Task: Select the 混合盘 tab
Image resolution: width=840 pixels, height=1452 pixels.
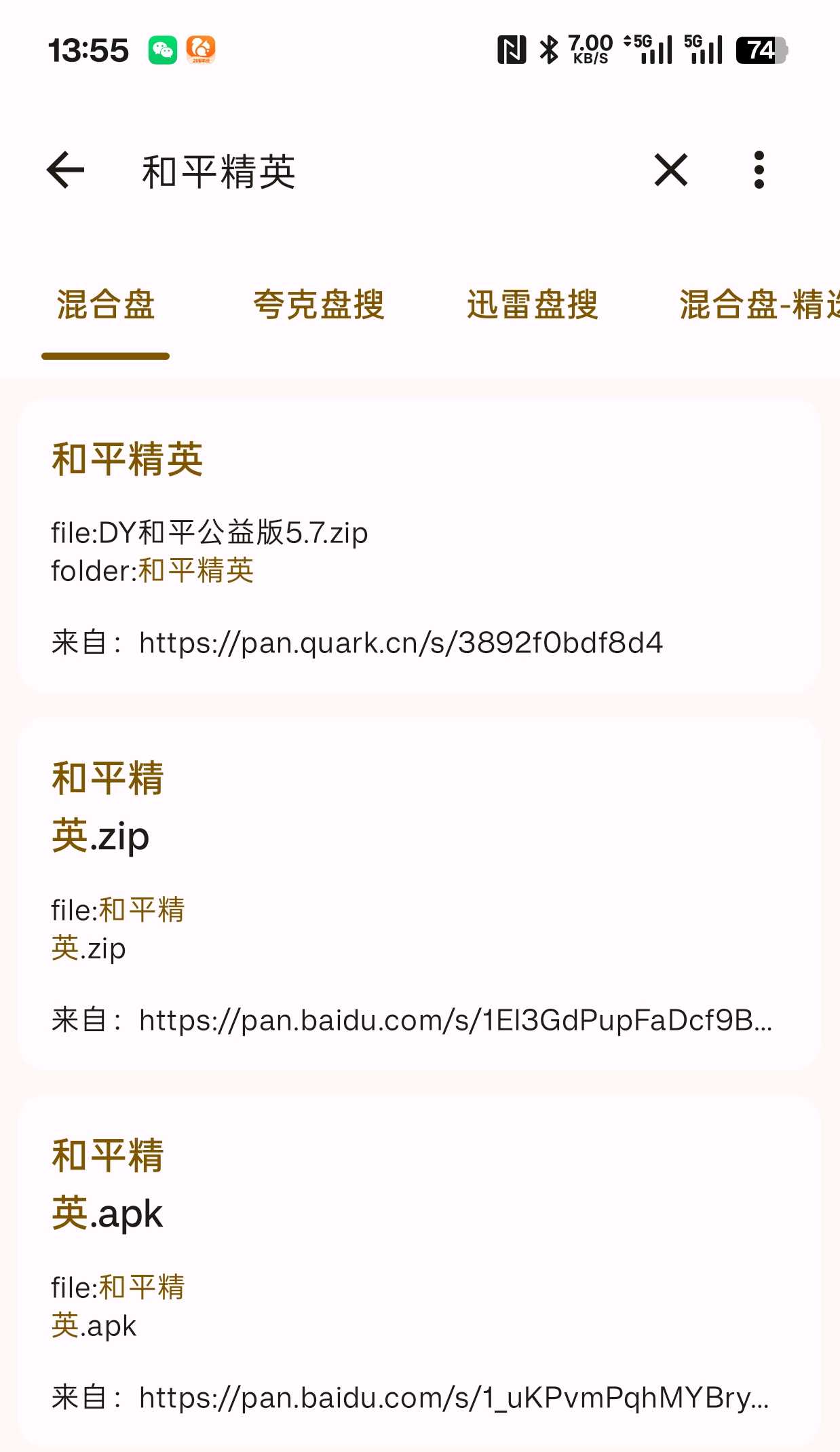Action: point(106,305)
